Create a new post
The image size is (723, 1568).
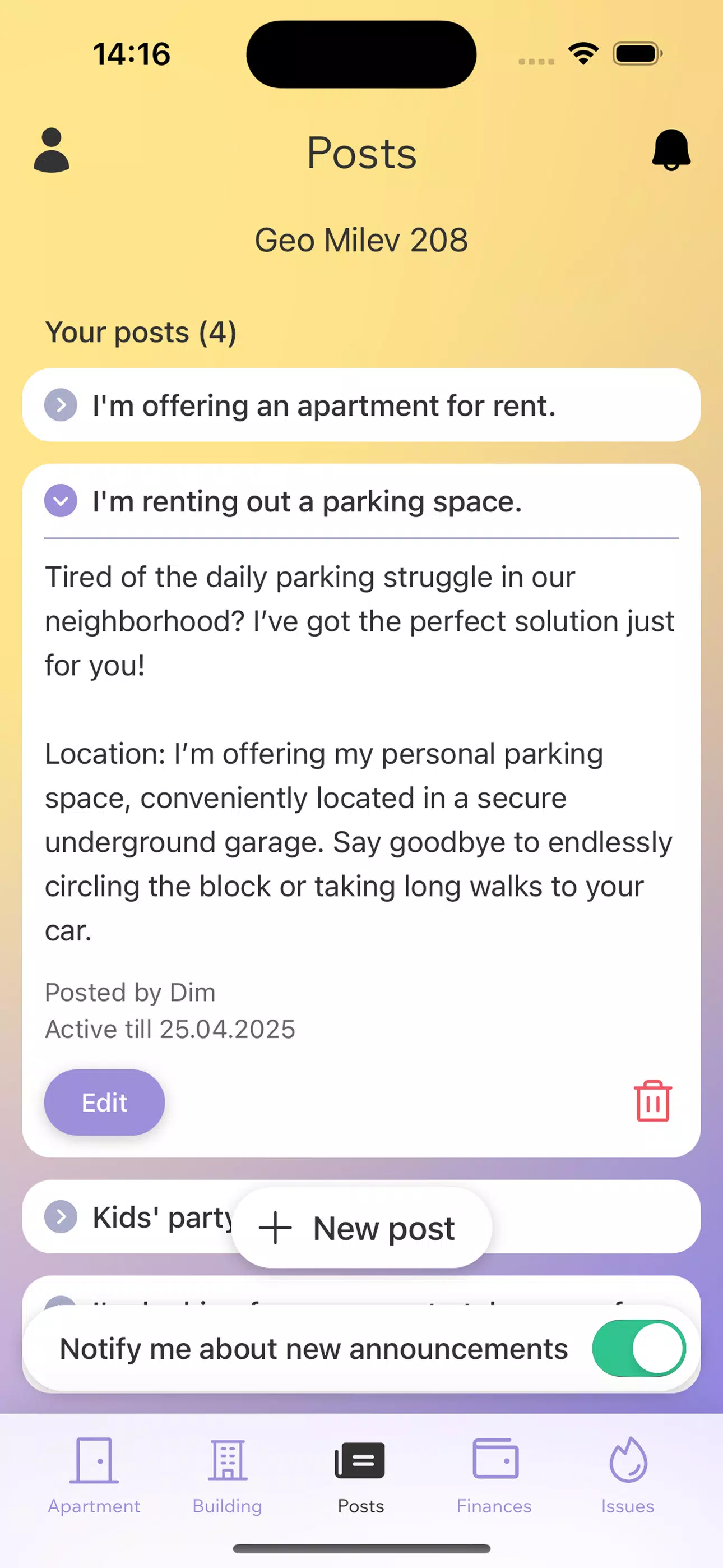click(361, 1228)
